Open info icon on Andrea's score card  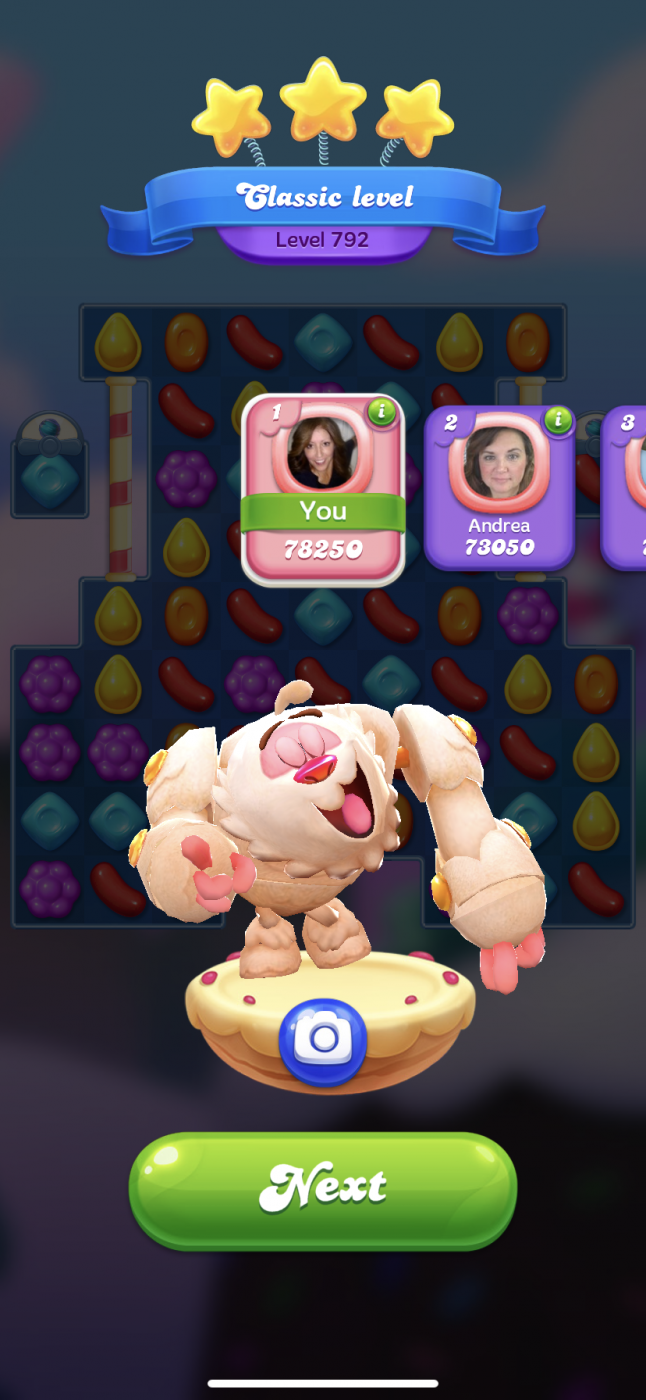click(x=557, y=420)
